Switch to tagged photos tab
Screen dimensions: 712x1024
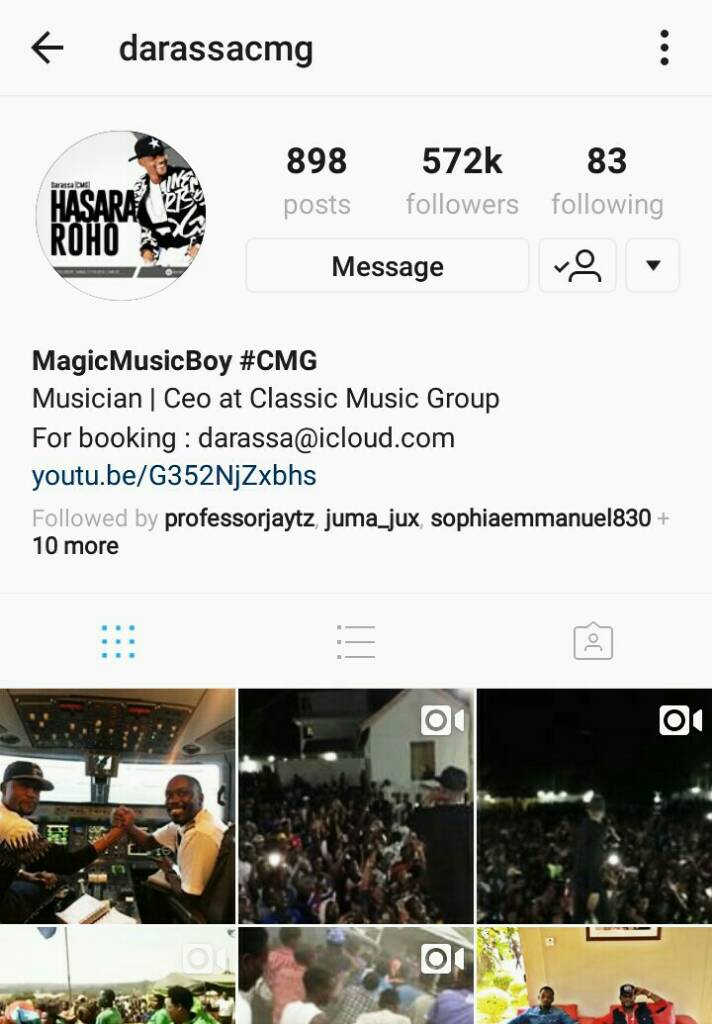(593, 641)
